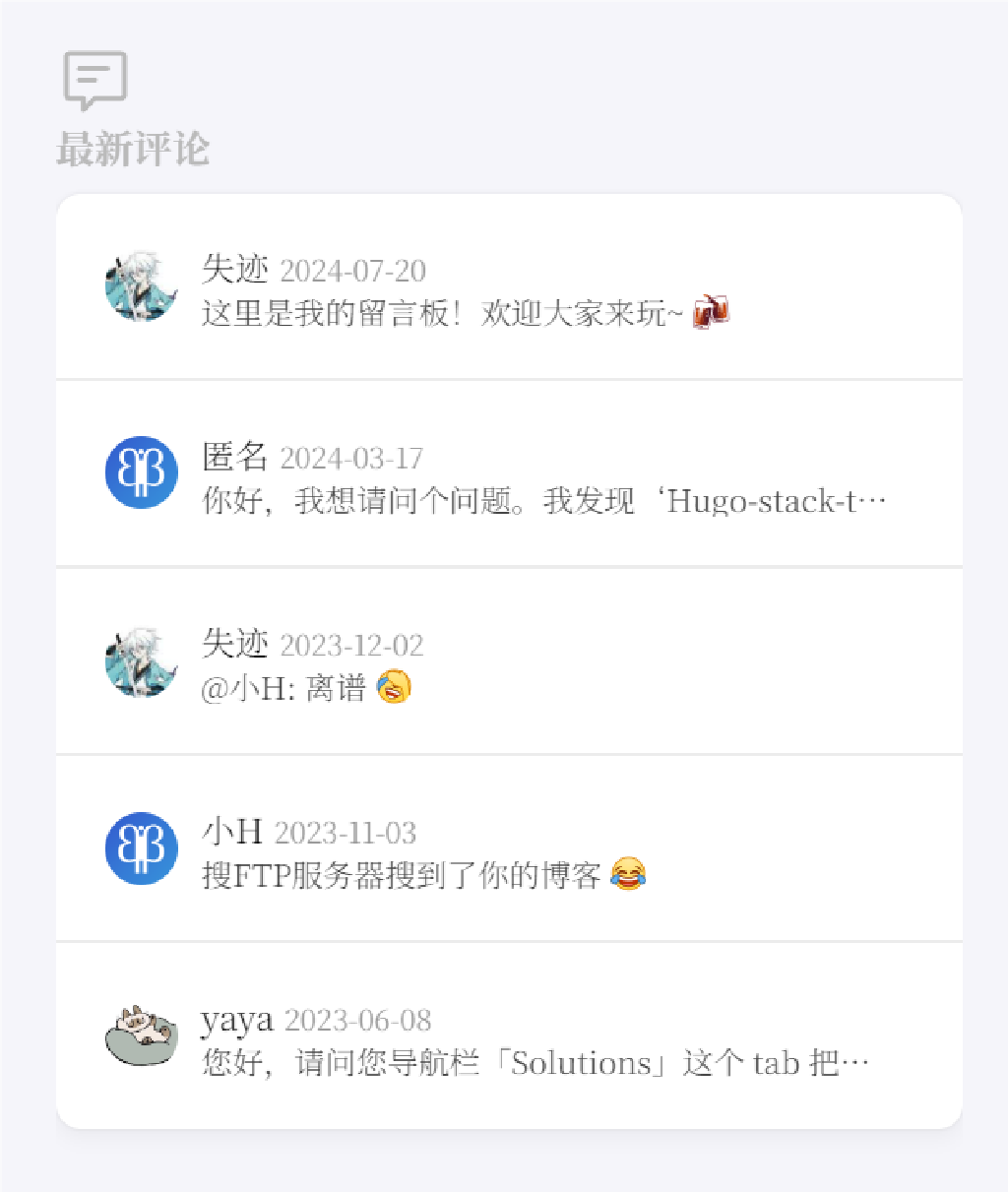Open 失迹's avatar from the 2024-07-20 comment

[x=141, y=285]
